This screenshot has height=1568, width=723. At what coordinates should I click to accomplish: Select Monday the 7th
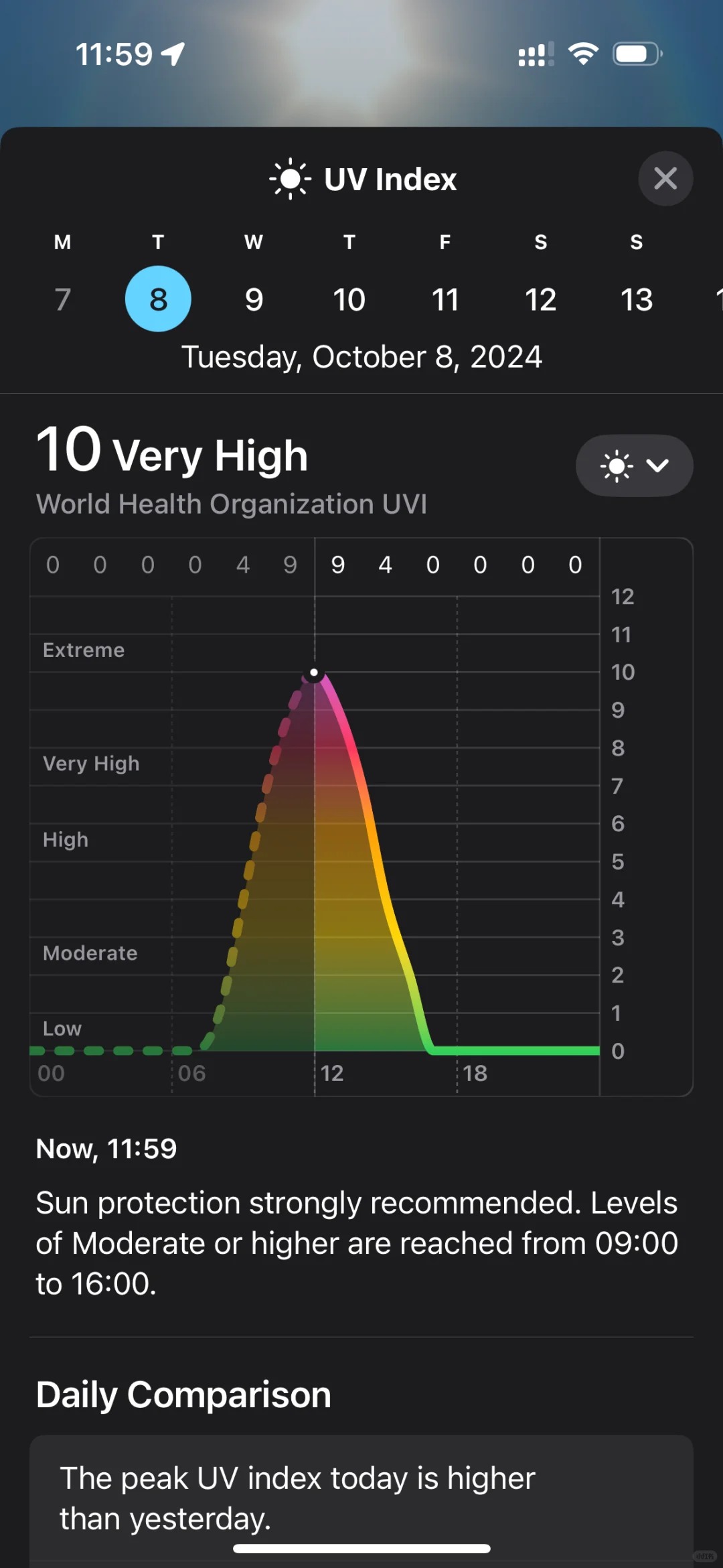coord(62,299)
